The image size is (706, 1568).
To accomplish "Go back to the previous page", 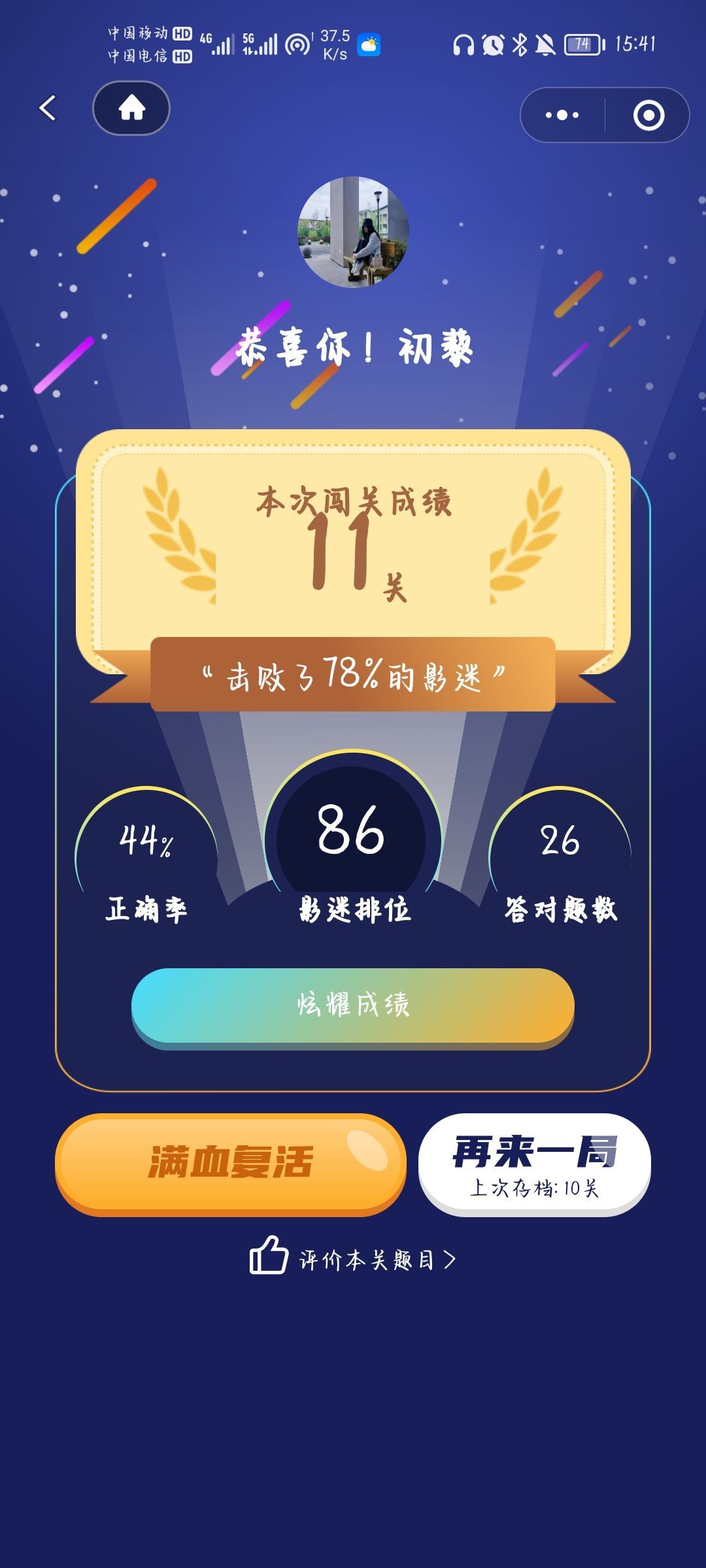I will click(48, 108).
